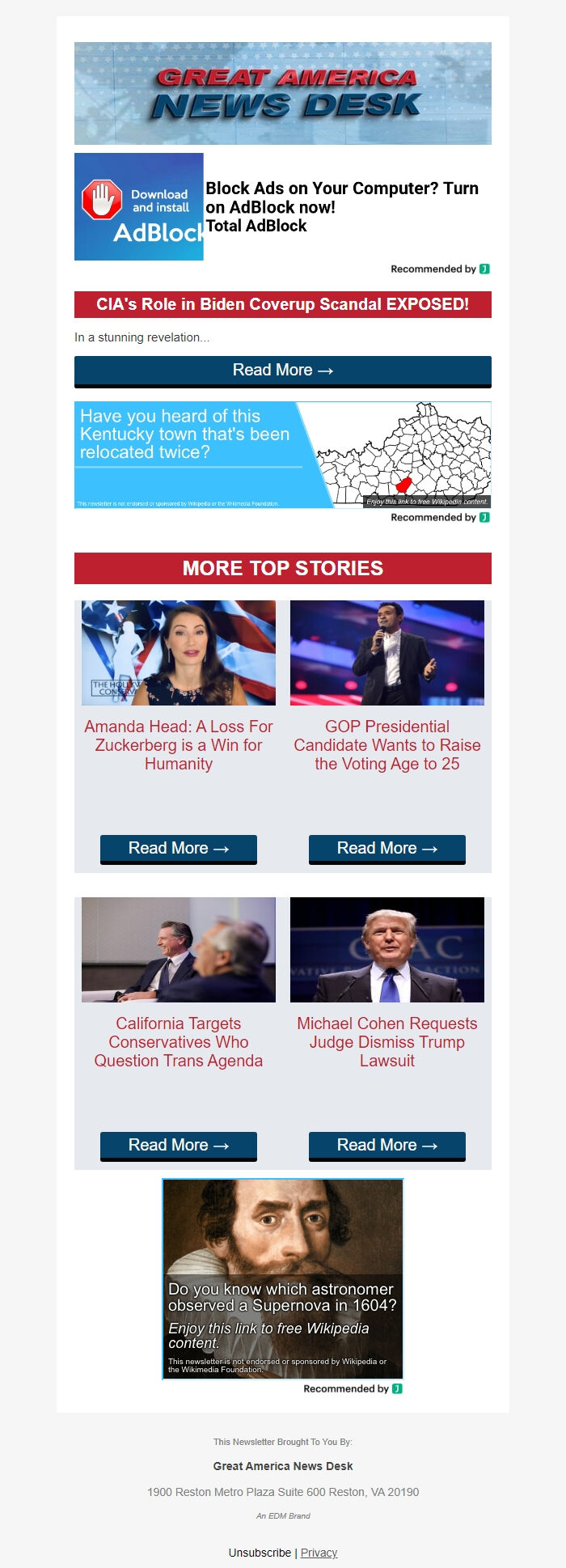Open the Michael Cohen Trump lawsuit headline

387,1042
